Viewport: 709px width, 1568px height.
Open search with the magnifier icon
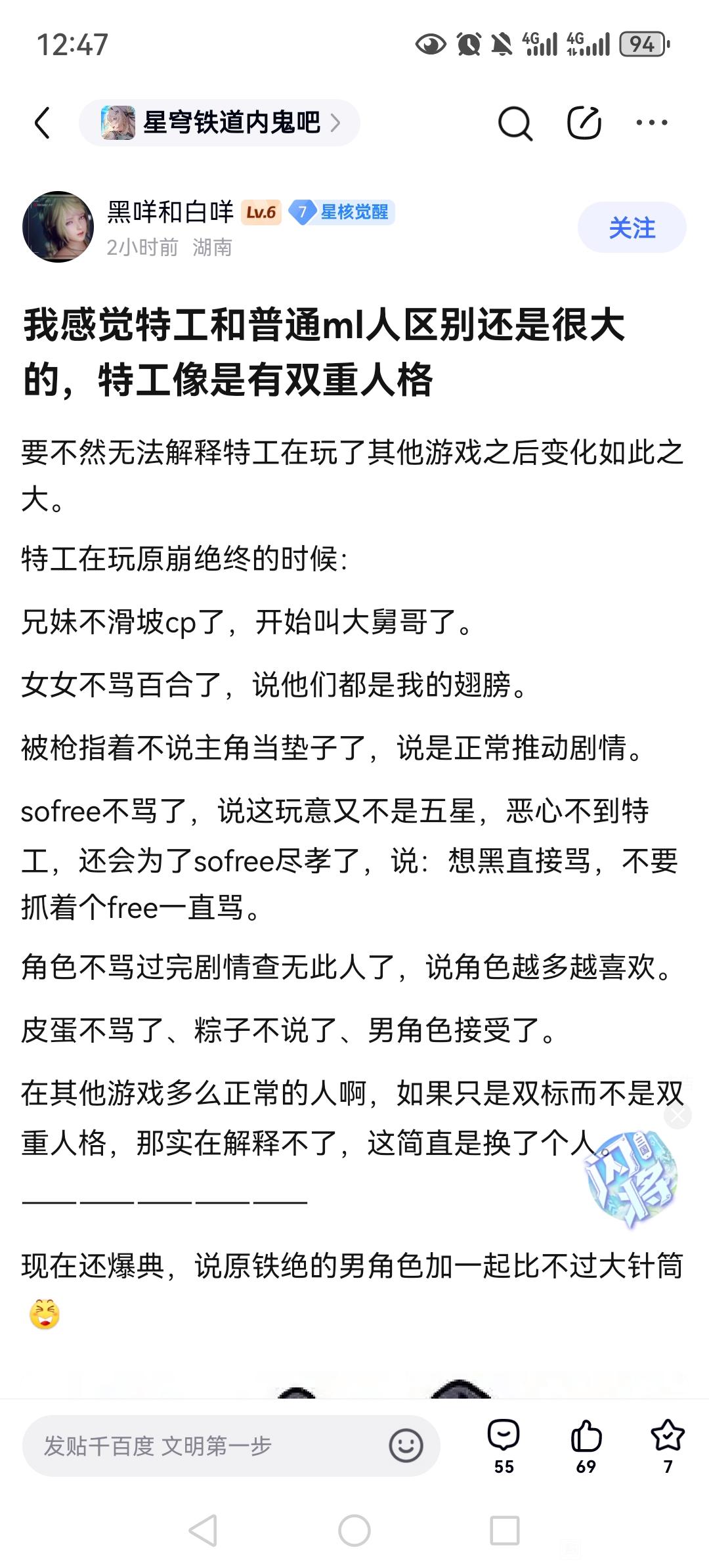click(515, 123)
